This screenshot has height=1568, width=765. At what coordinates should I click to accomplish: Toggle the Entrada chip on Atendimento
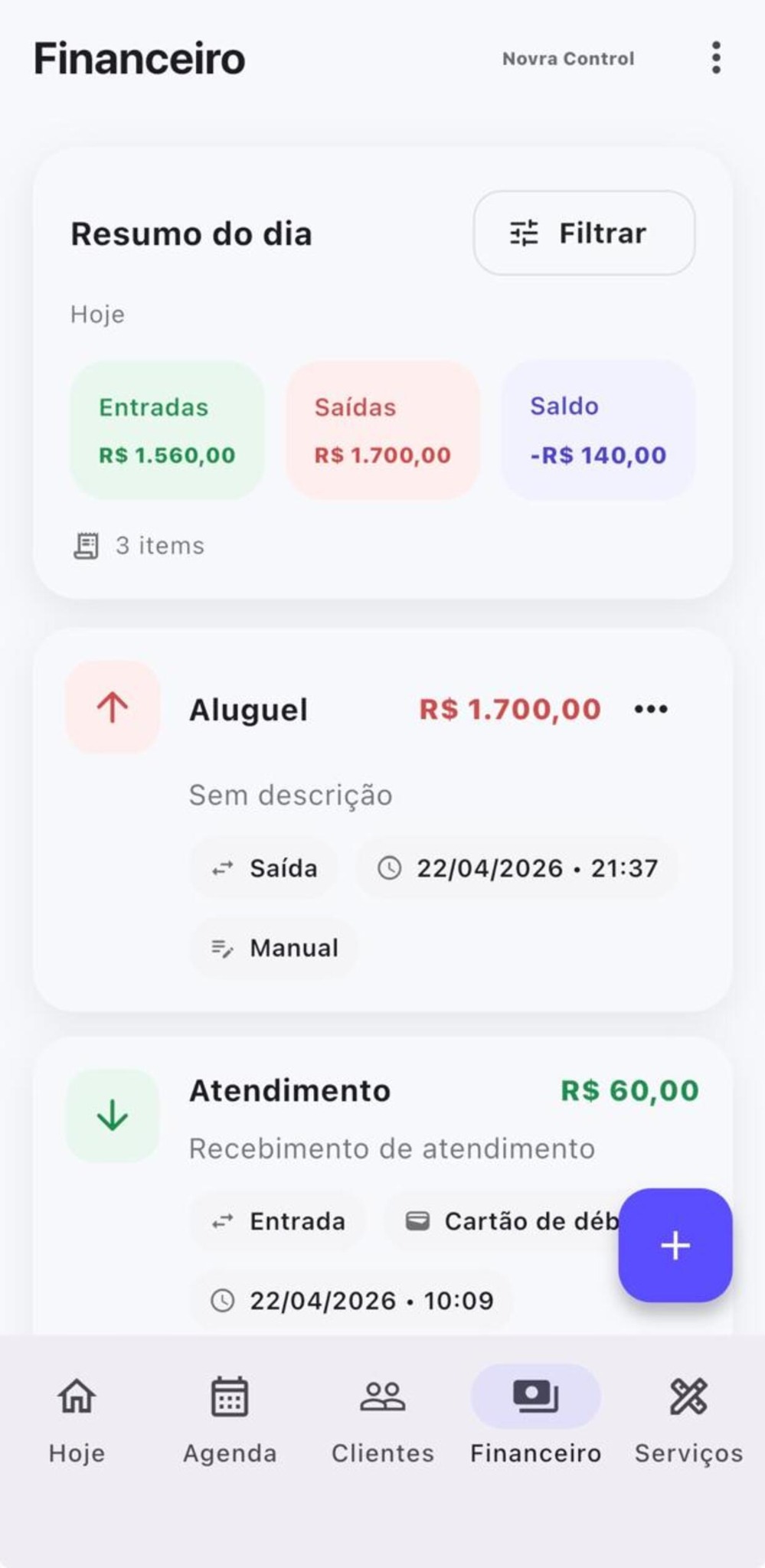coord(277,1220)
